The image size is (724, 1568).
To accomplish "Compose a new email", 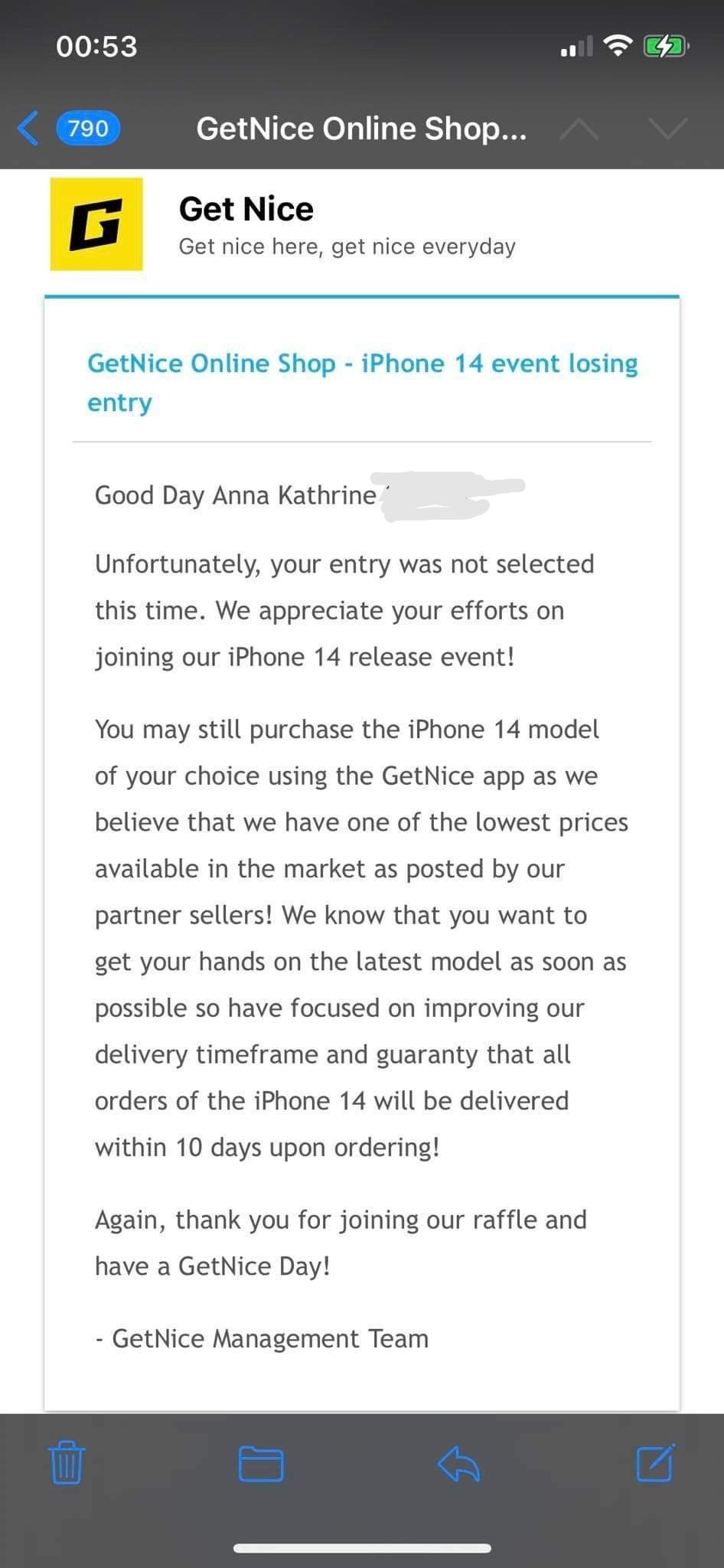I will [656, 1462].
